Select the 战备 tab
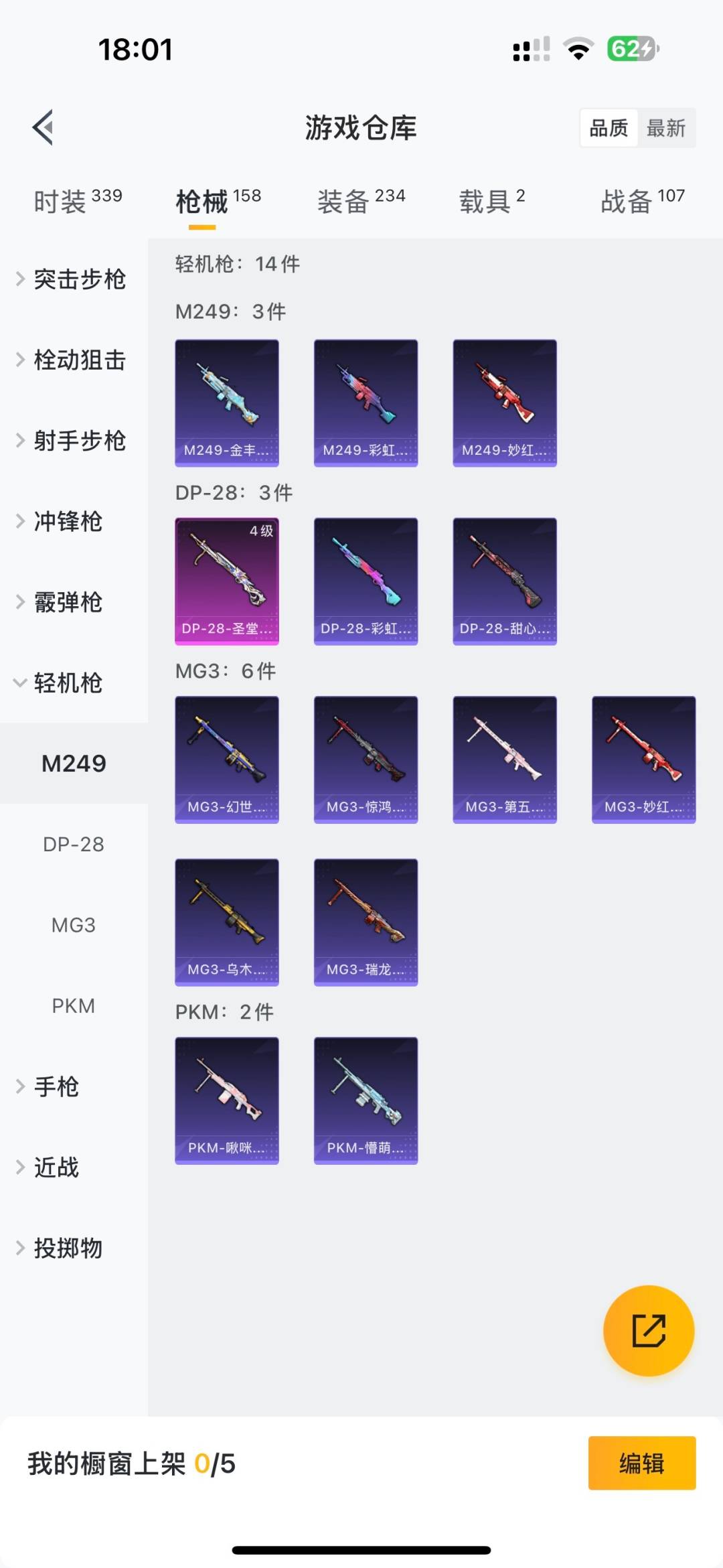The image size is (723, 1568). [x=643, y=200]
